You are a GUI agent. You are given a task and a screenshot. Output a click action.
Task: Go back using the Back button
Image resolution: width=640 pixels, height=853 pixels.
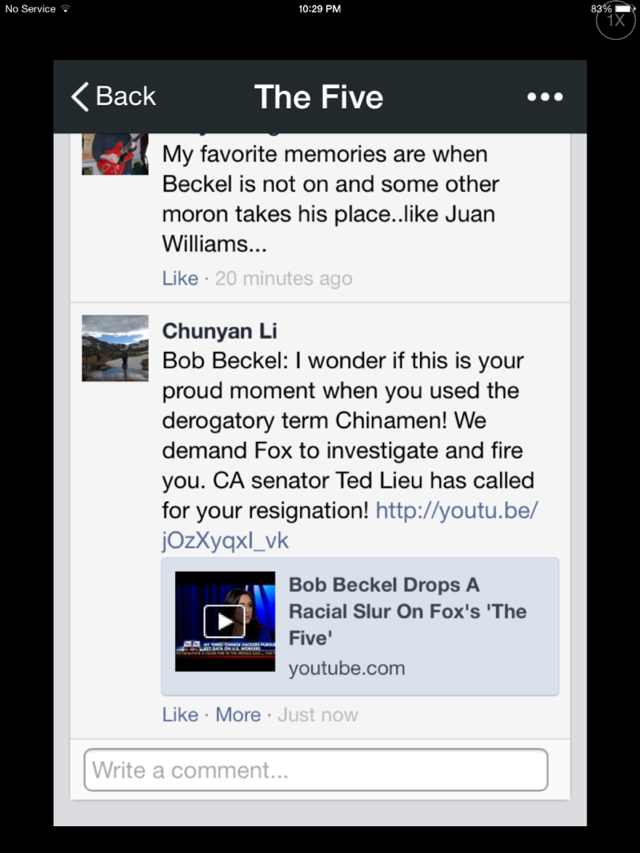point(114,97)
